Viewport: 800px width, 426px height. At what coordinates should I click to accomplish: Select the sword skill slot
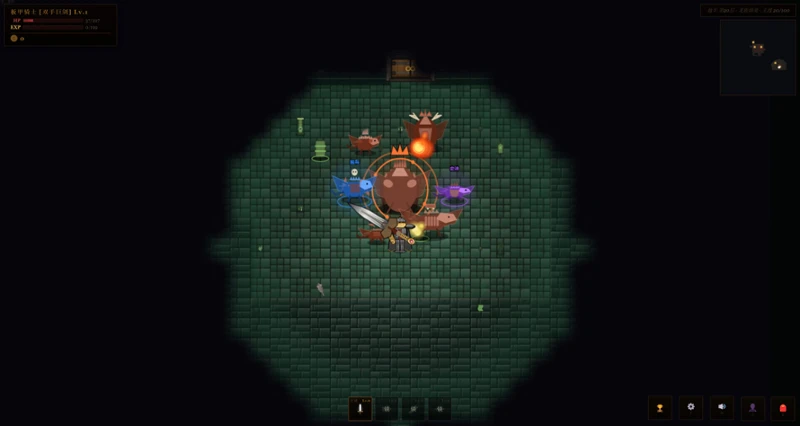pos(360,409)
